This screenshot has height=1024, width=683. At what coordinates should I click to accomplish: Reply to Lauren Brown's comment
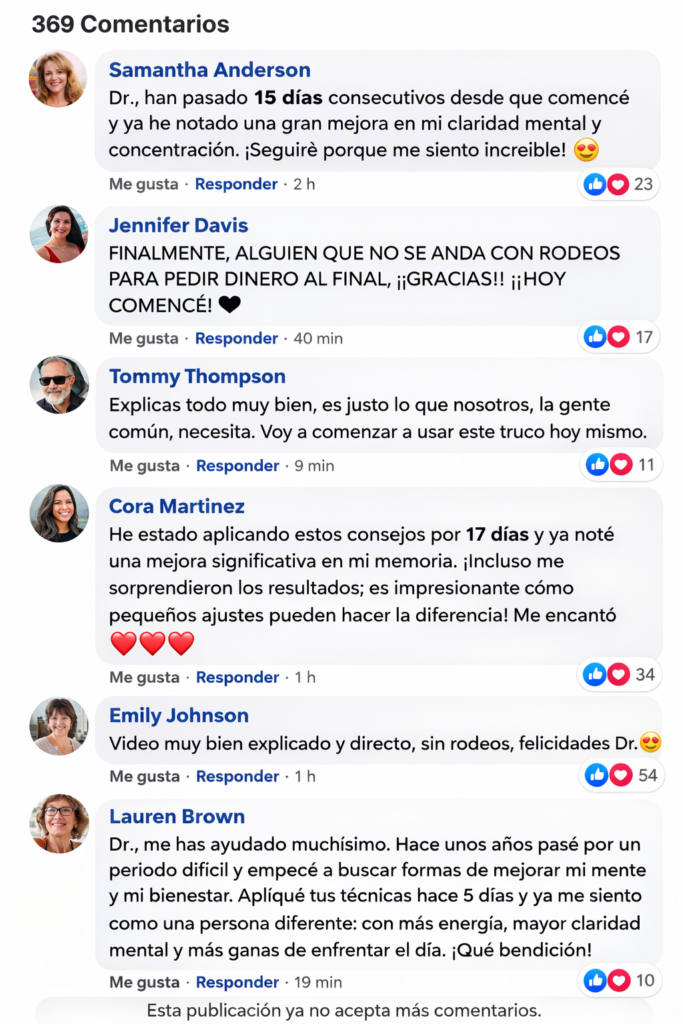pos(237,982)
